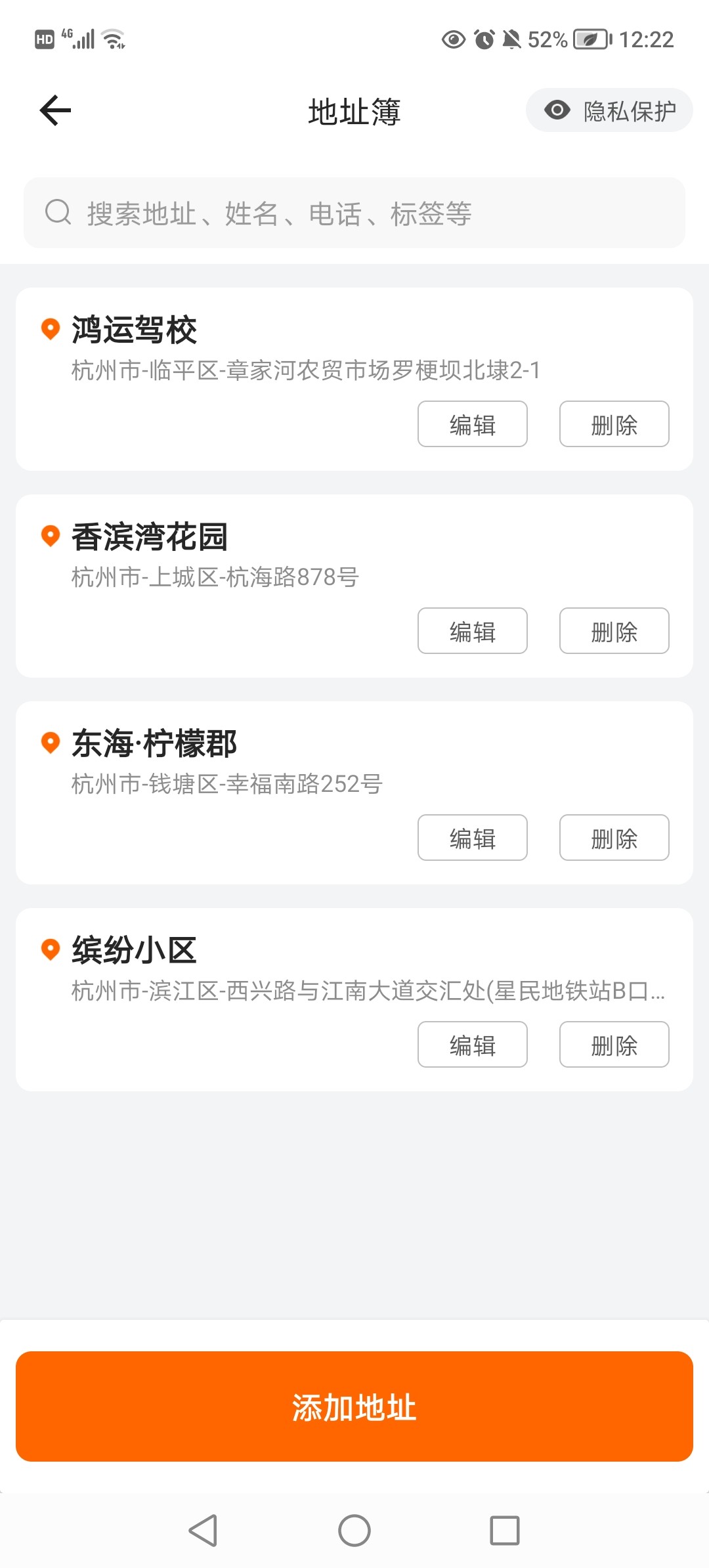
Task: Select the 鸿运驾校 address card
Action: coord(354,379)
